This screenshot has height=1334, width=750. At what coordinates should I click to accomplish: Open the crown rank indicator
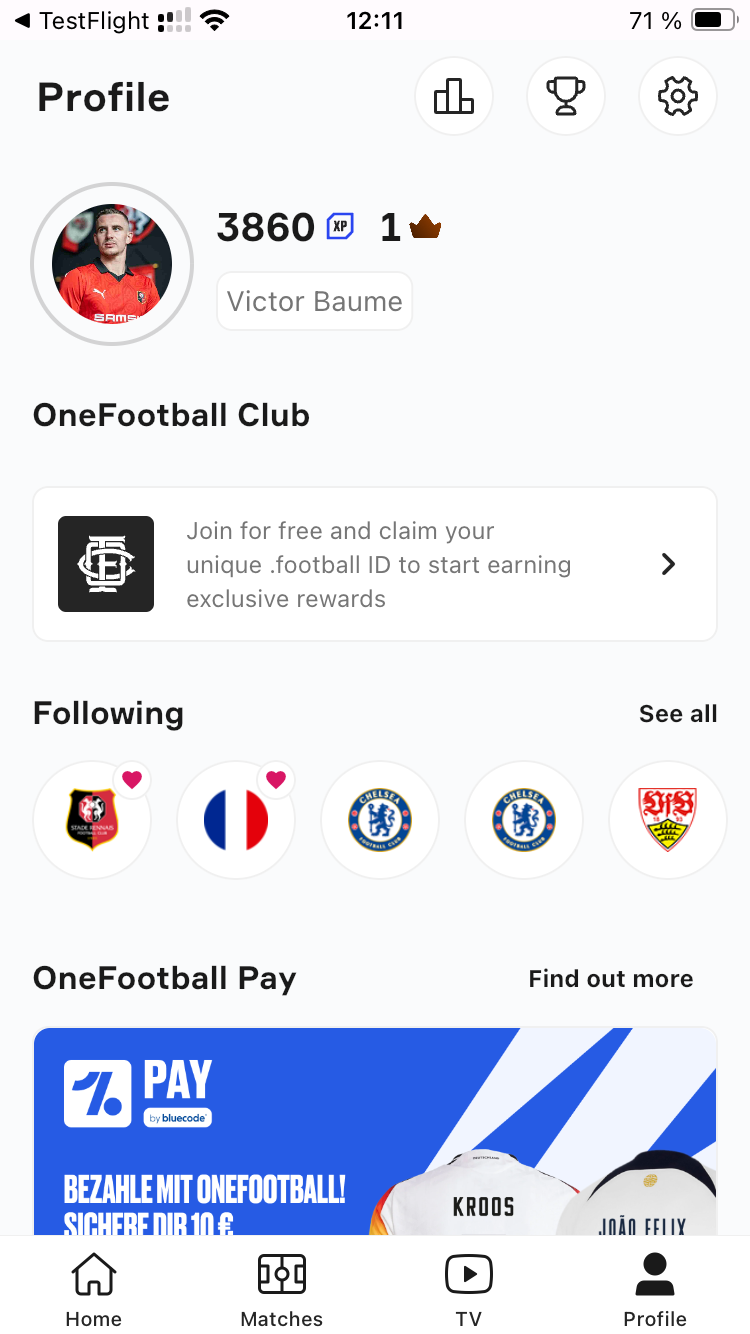coord(424,227)
